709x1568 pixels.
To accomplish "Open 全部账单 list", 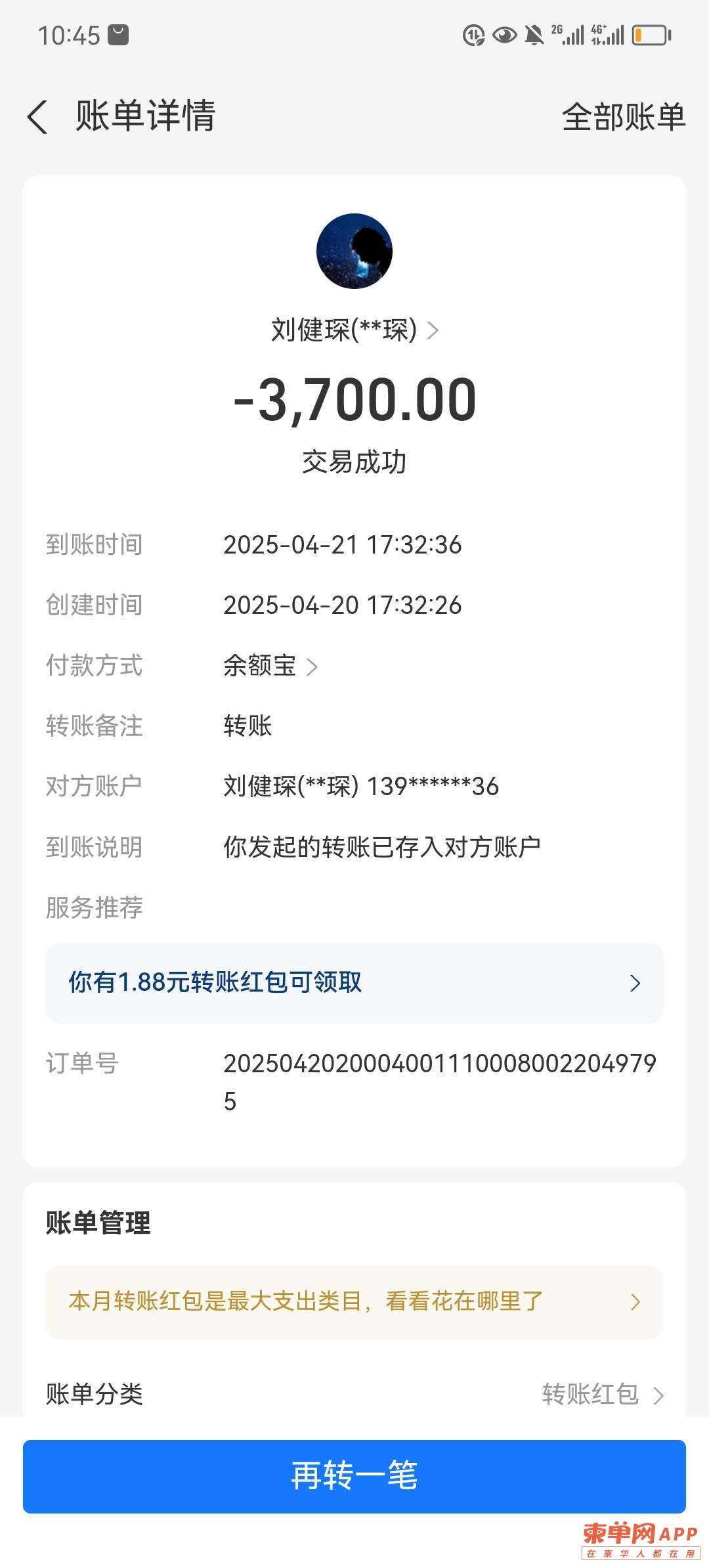I will (623, 117).
